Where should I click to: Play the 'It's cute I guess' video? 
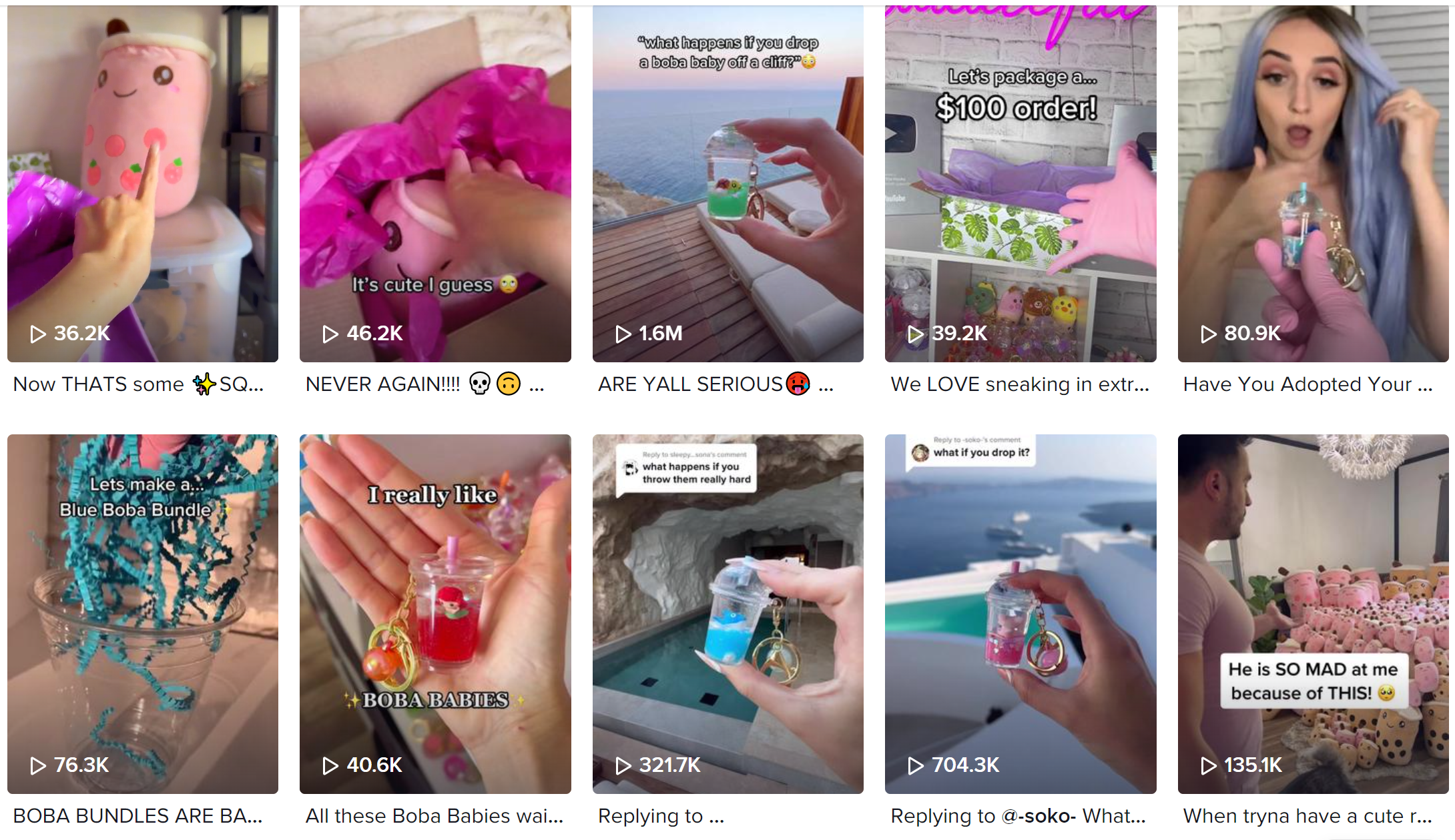click(x=434, y=183)
